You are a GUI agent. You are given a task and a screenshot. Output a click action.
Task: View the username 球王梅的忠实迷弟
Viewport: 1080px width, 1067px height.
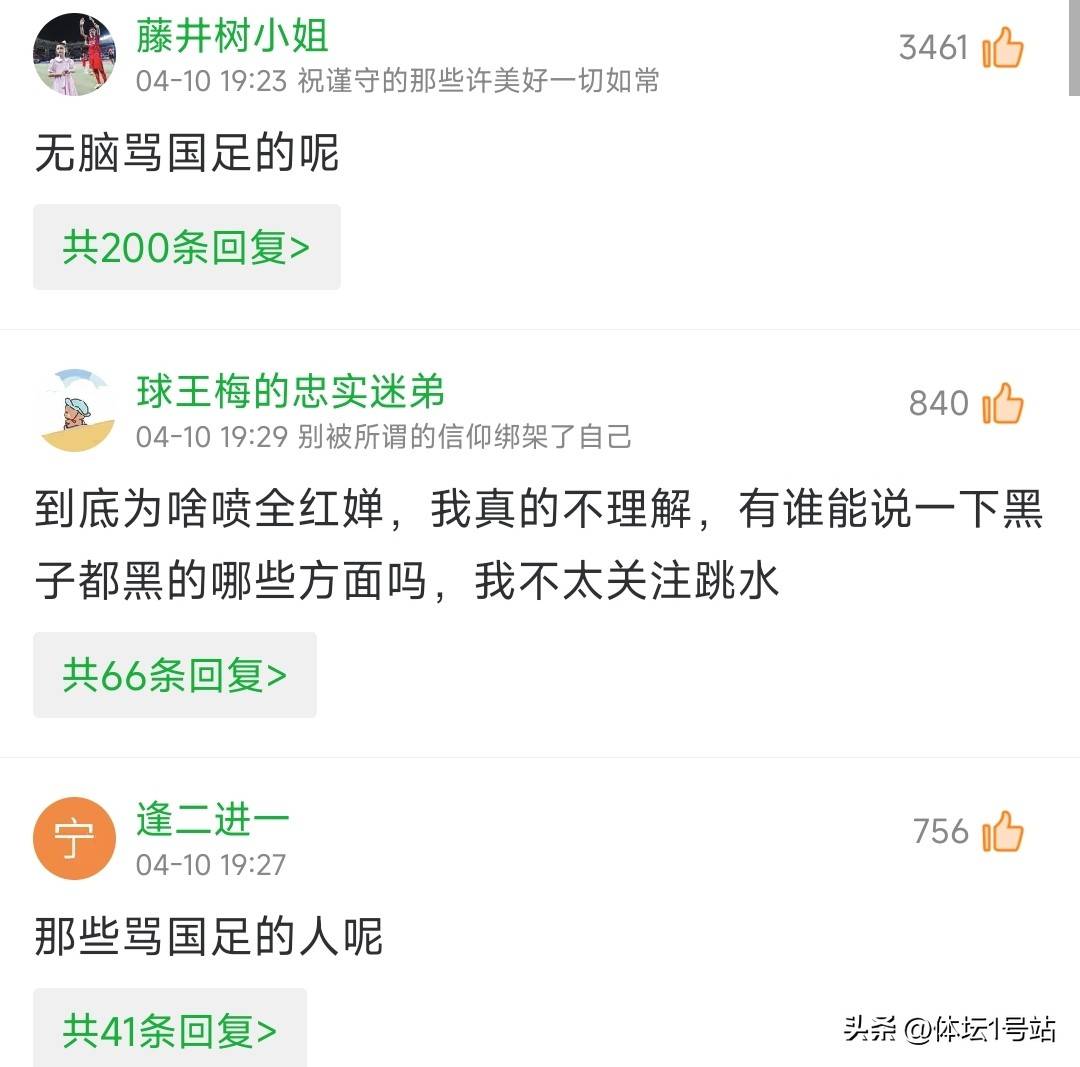(290, 392)
